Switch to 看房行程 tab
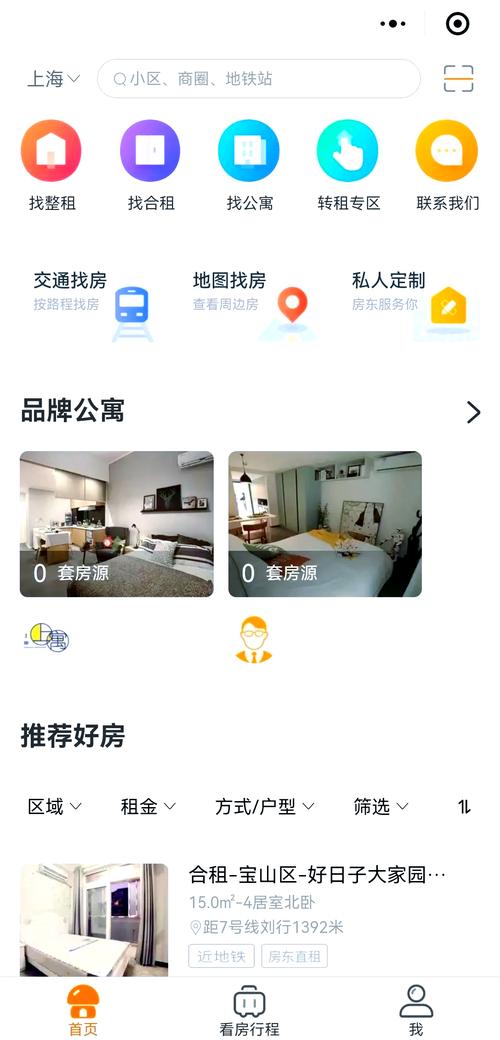Viewport: 500px width, 1040px height. (249, 1011)
